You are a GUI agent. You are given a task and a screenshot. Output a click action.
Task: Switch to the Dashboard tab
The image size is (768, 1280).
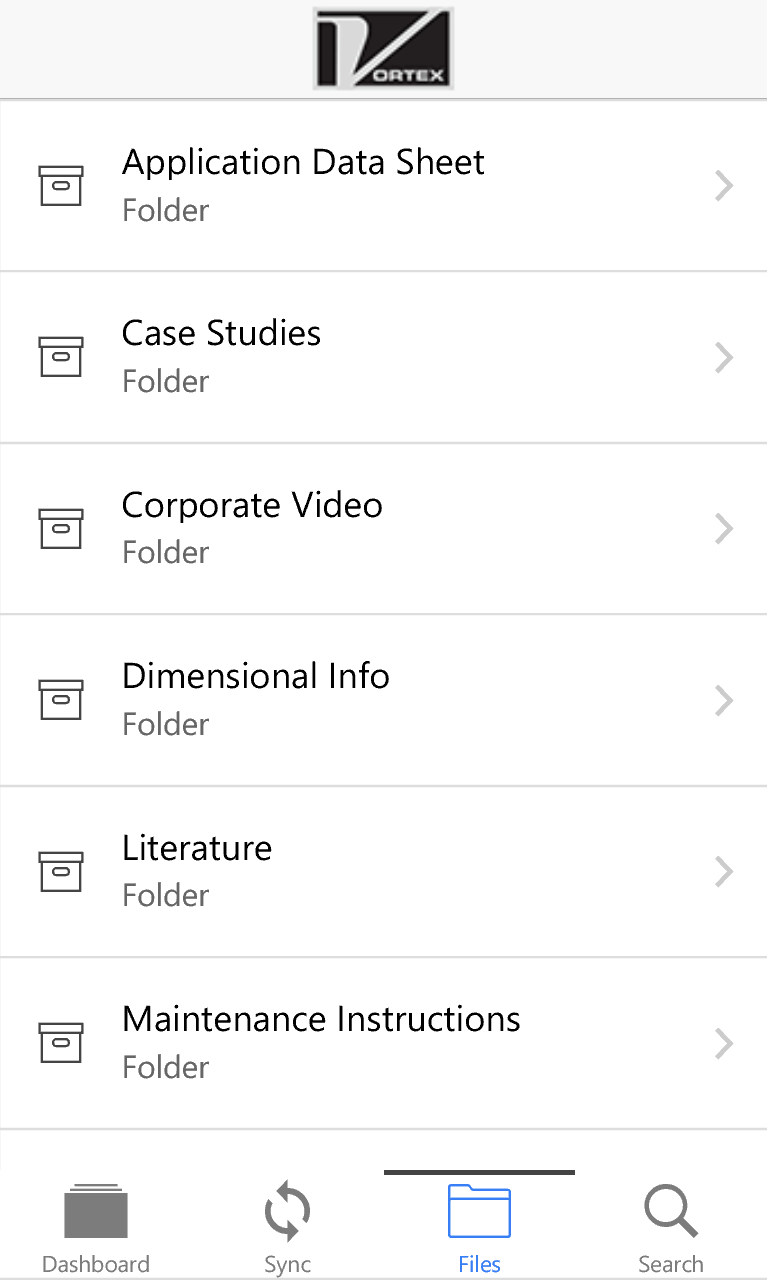click(x=96, y=1227)
